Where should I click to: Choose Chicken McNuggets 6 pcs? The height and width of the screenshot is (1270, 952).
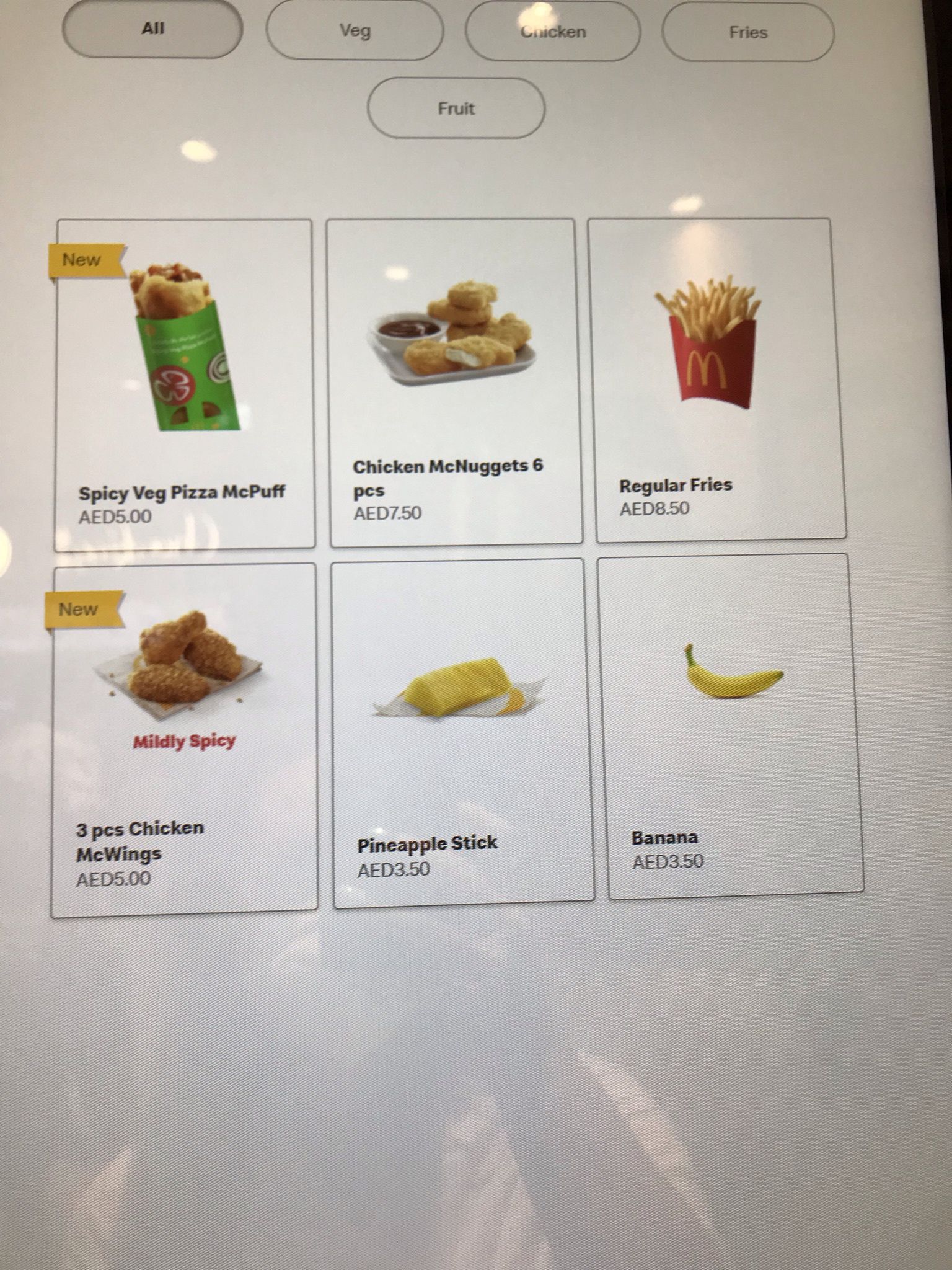click(454, 382)
